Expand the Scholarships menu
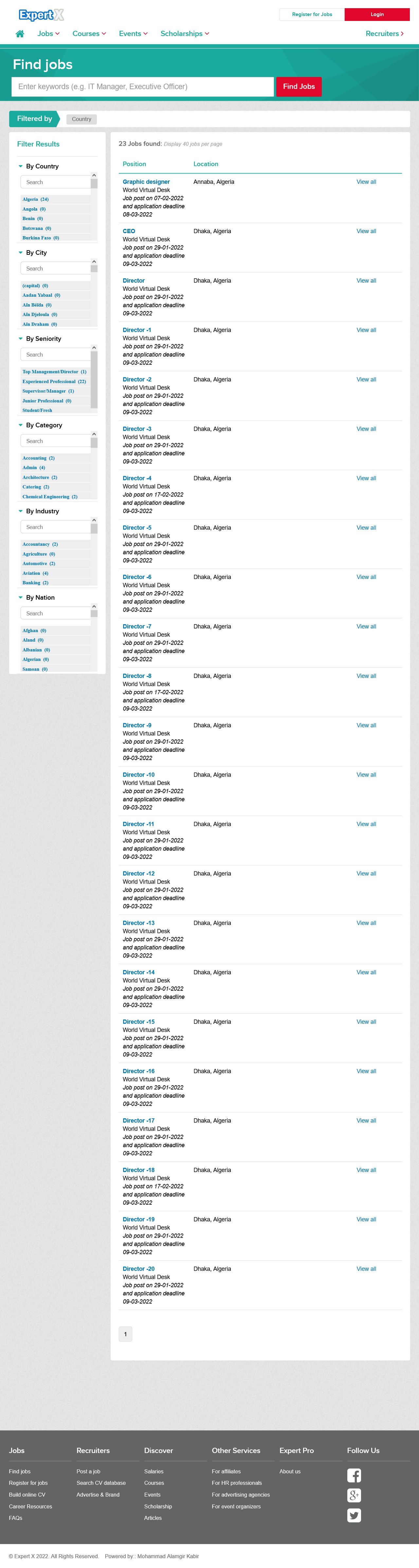Viewport: 419px width, 1568px height. pos(184,34)
